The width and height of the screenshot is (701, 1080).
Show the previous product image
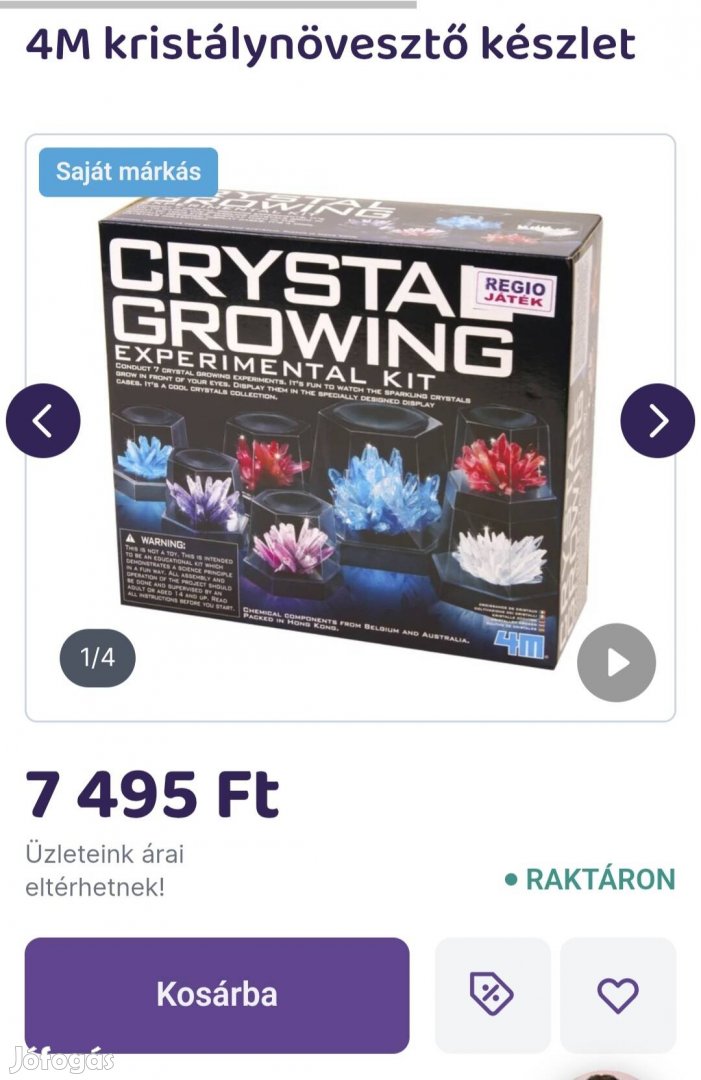coord(43,421)
